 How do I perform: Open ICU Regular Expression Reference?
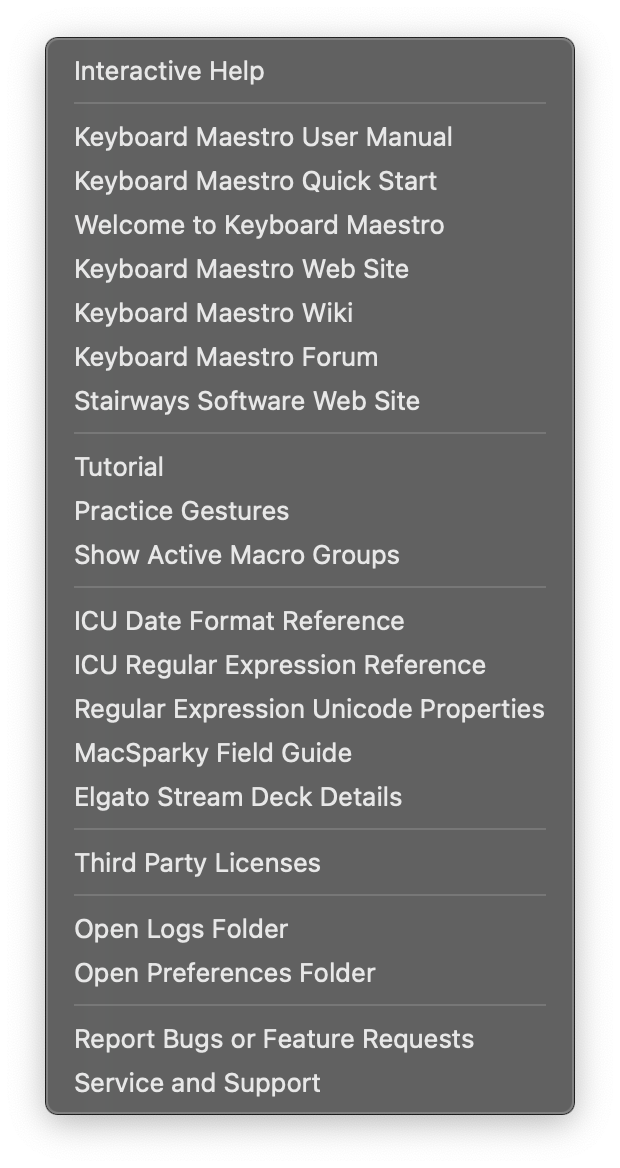coord(280,665)
